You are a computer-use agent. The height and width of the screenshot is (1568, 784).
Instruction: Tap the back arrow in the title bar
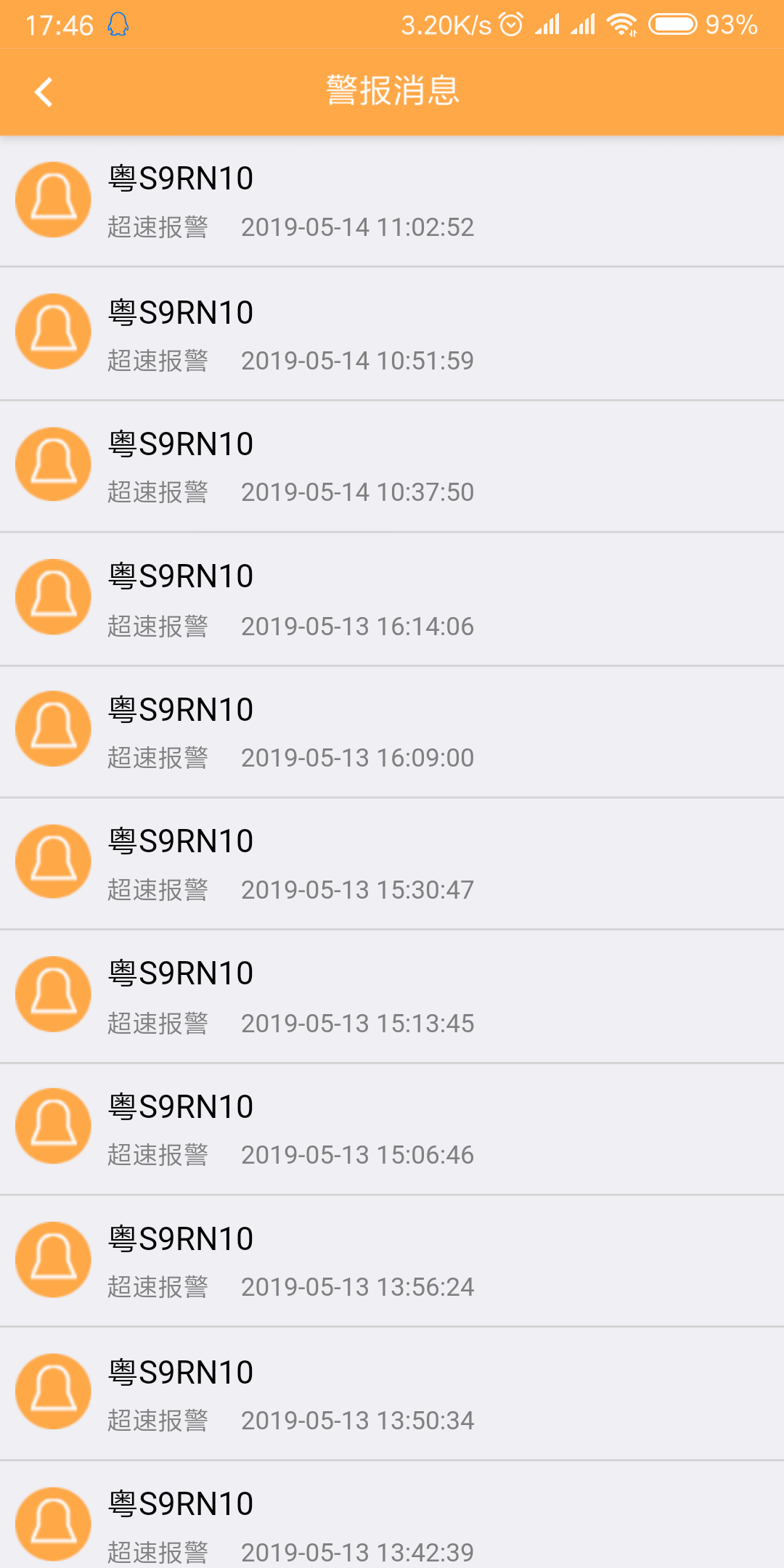tap(44, 91)
